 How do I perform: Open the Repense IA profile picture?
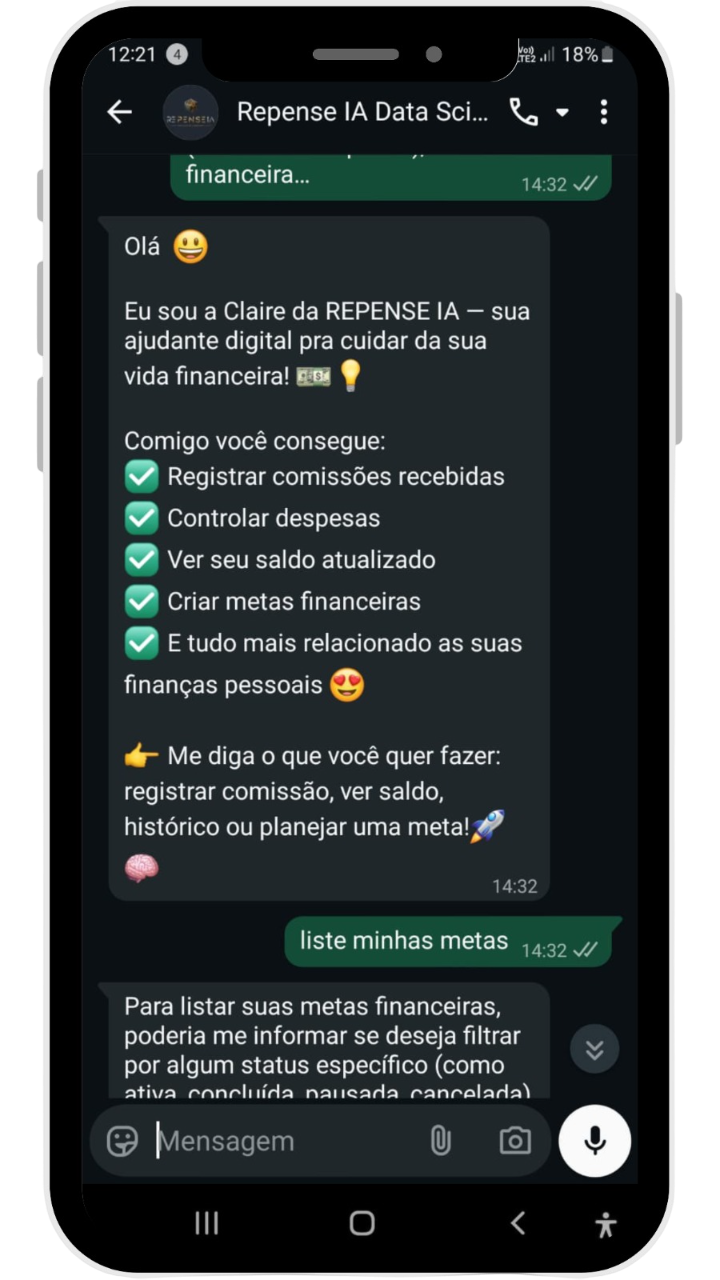click(x=190, y=112)
